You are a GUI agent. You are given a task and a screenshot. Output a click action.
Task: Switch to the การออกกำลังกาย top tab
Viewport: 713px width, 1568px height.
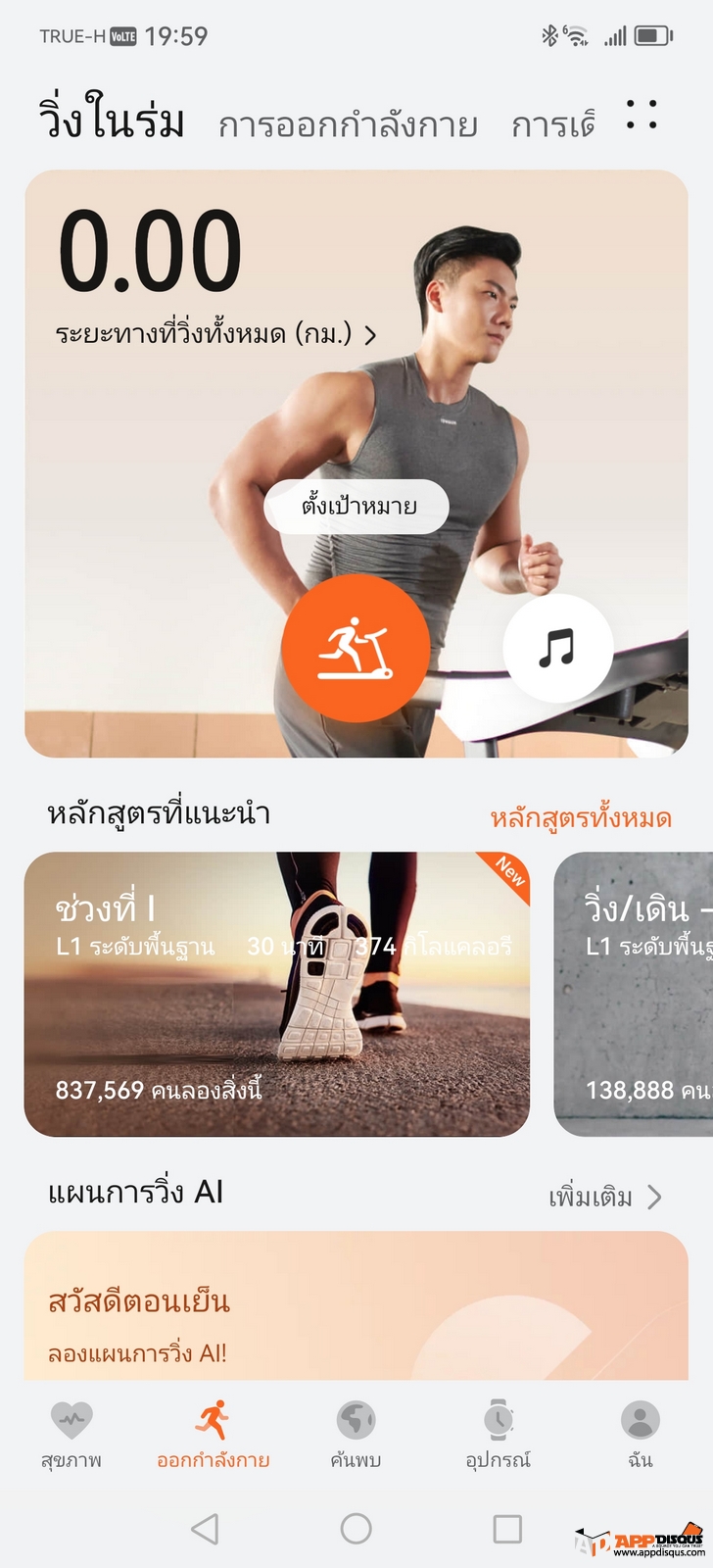coord(348,124)
